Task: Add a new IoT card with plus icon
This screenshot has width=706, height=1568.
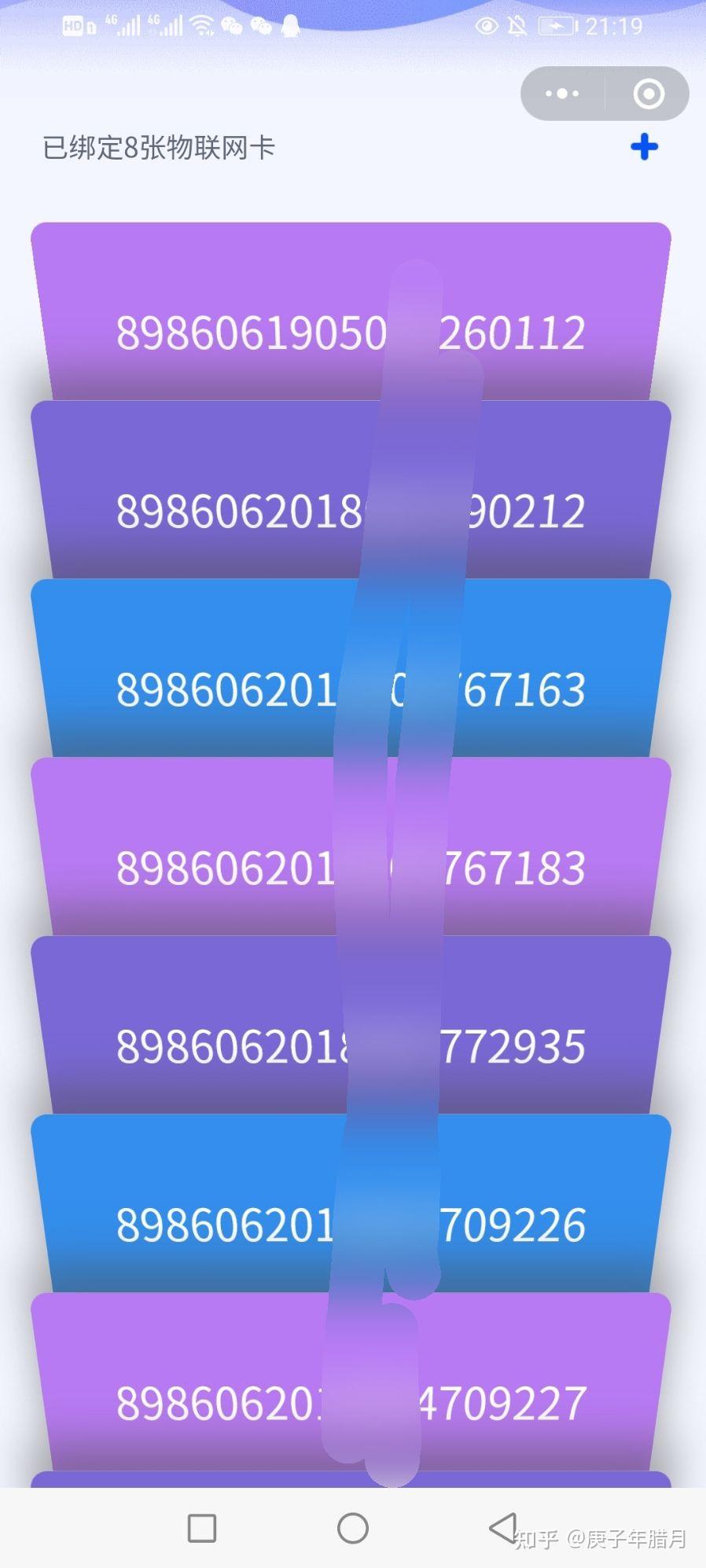Action: [x=644, y=147]
